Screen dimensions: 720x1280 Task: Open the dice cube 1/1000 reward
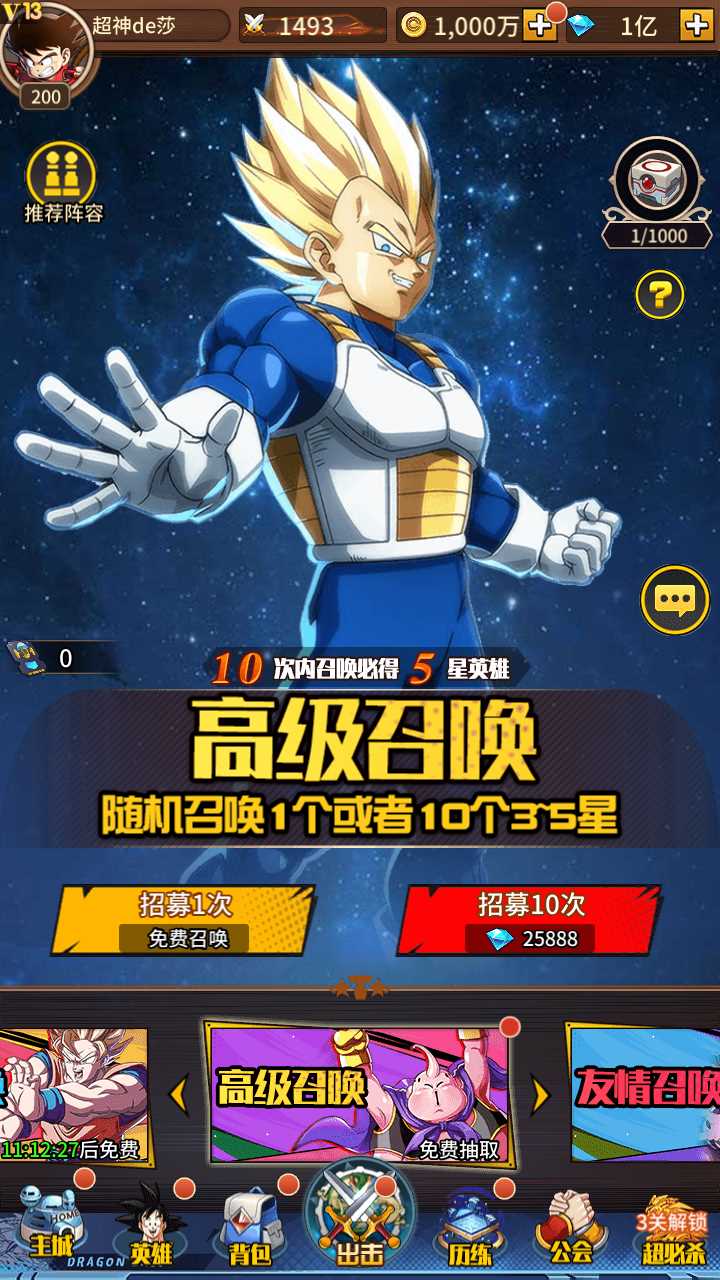657,185
